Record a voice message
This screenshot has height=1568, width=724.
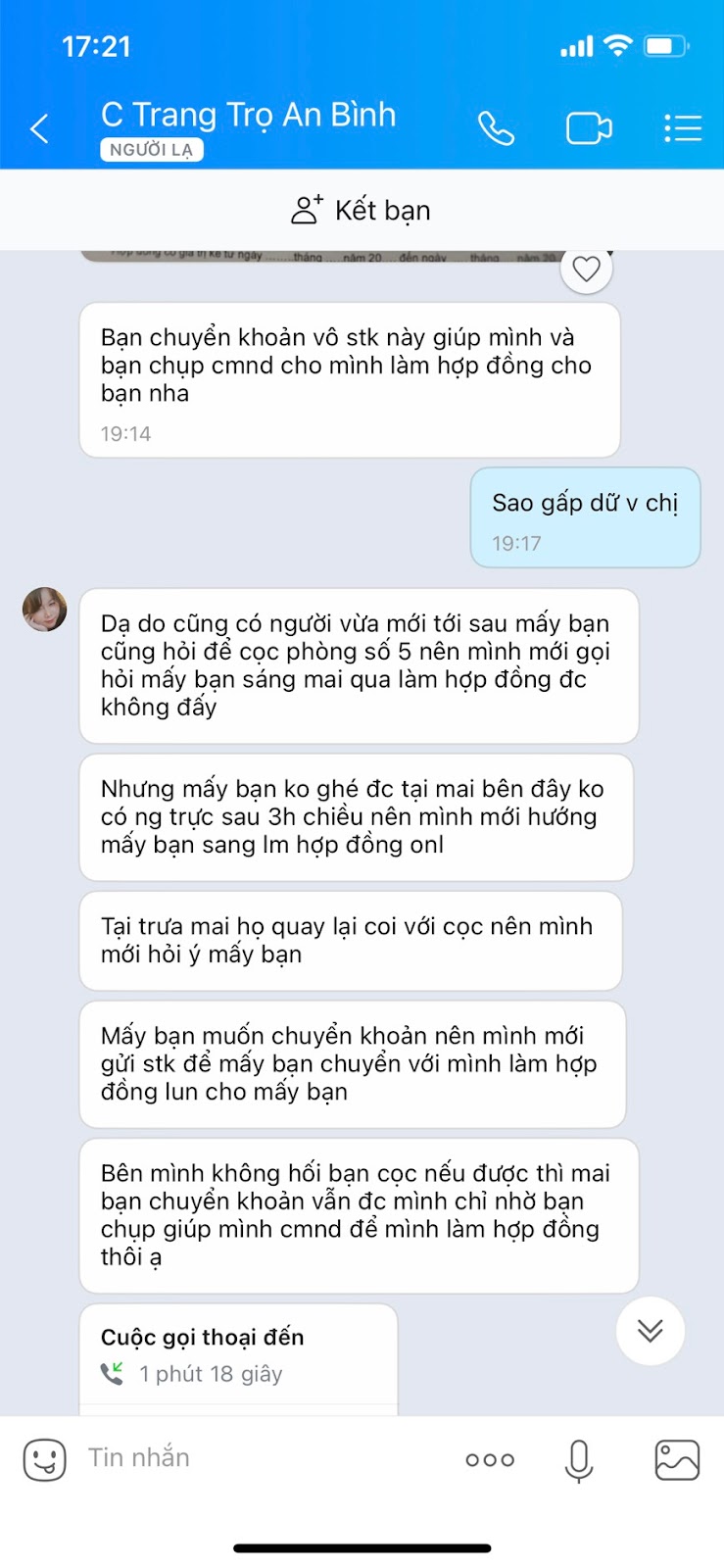coord(579,1459)
